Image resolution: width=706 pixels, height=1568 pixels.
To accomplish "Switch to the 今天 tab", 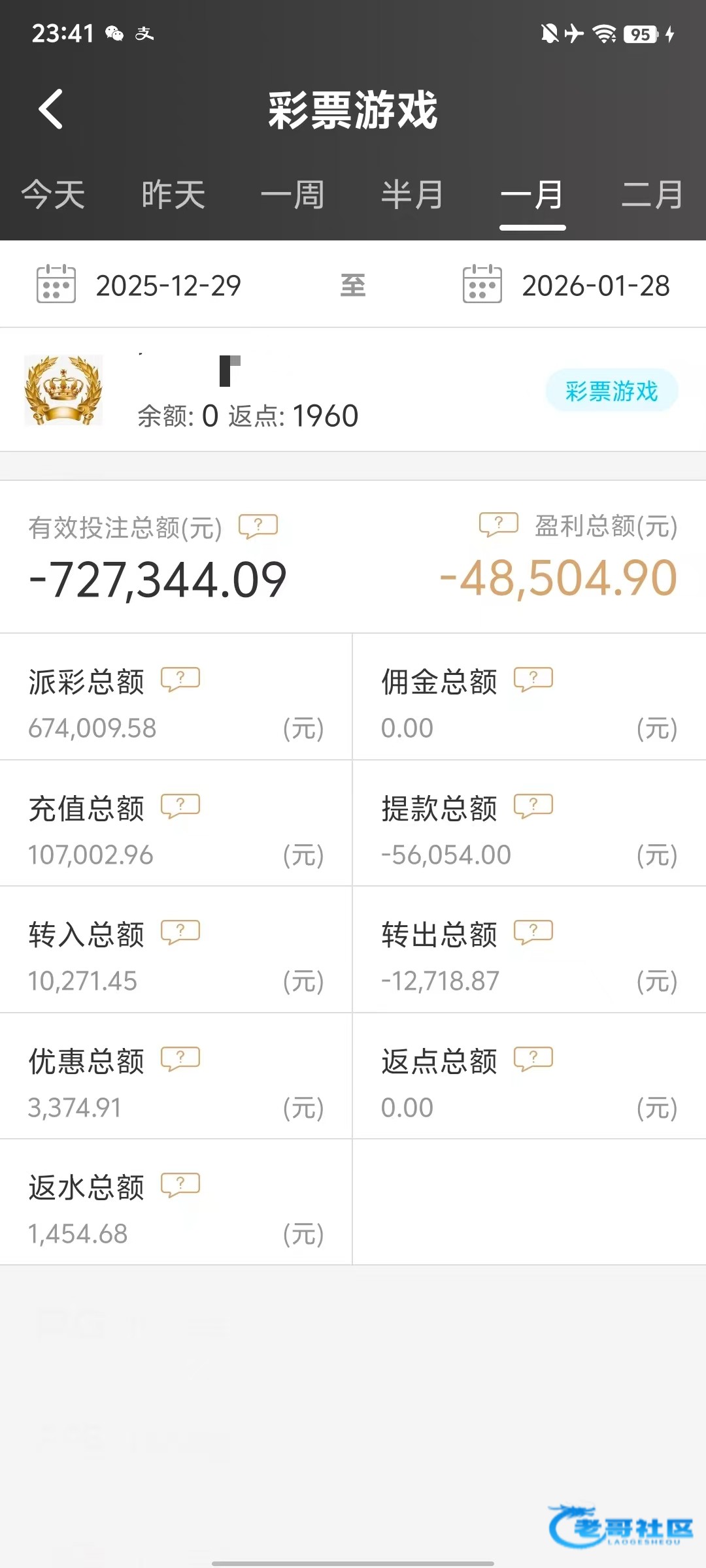I will click(x=53, y=195).
